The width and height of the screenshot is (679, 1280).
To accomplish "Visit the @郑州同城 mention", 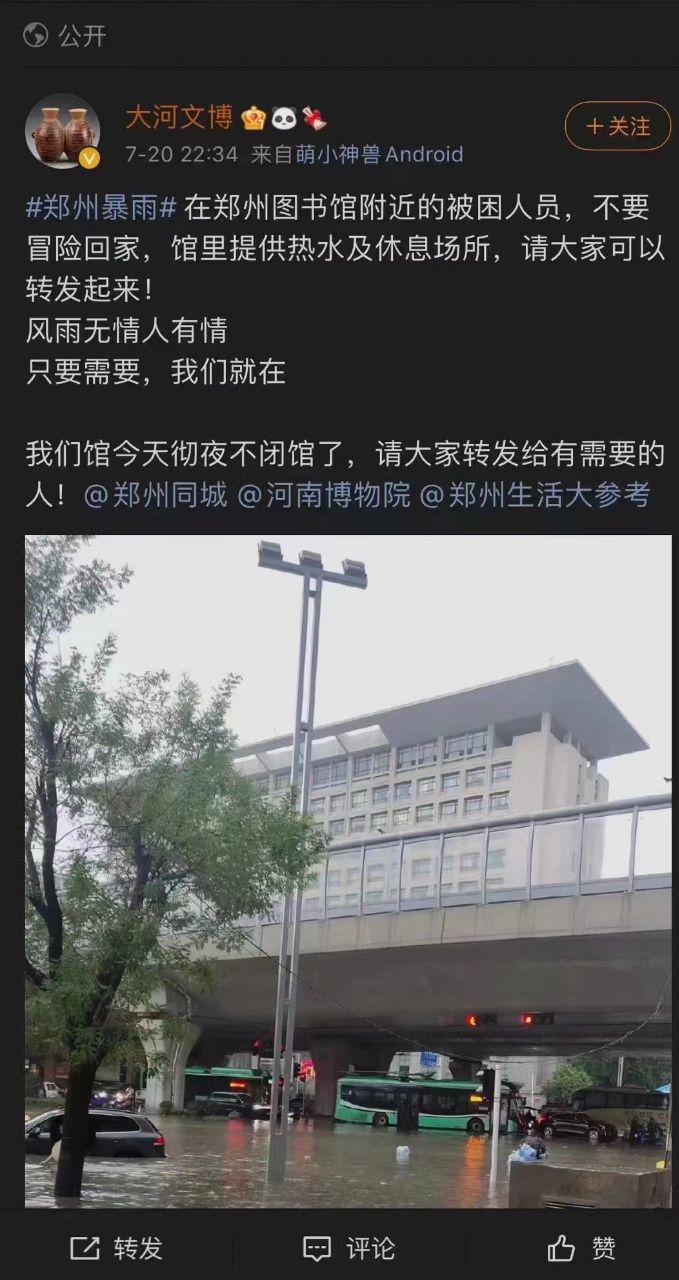I will click(155, 494).
